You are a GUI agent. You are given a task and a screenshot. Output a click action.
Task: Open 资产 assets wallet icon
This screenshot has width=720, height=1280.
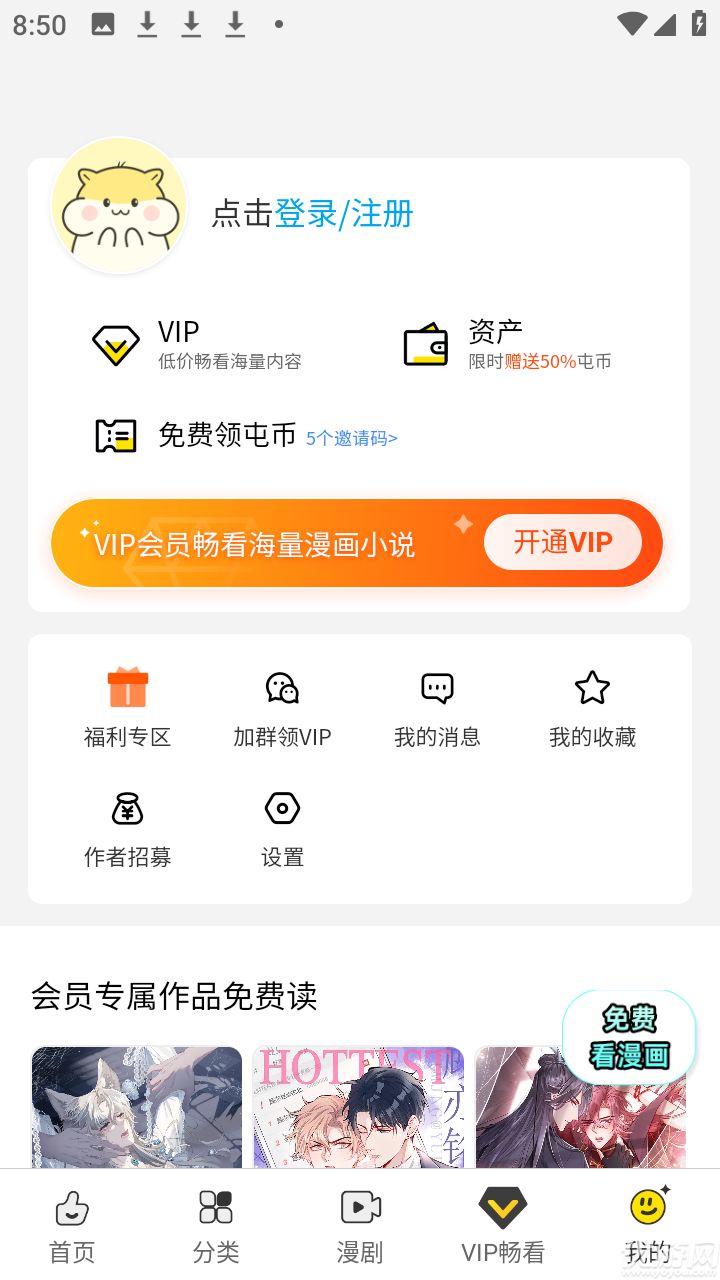427,344
